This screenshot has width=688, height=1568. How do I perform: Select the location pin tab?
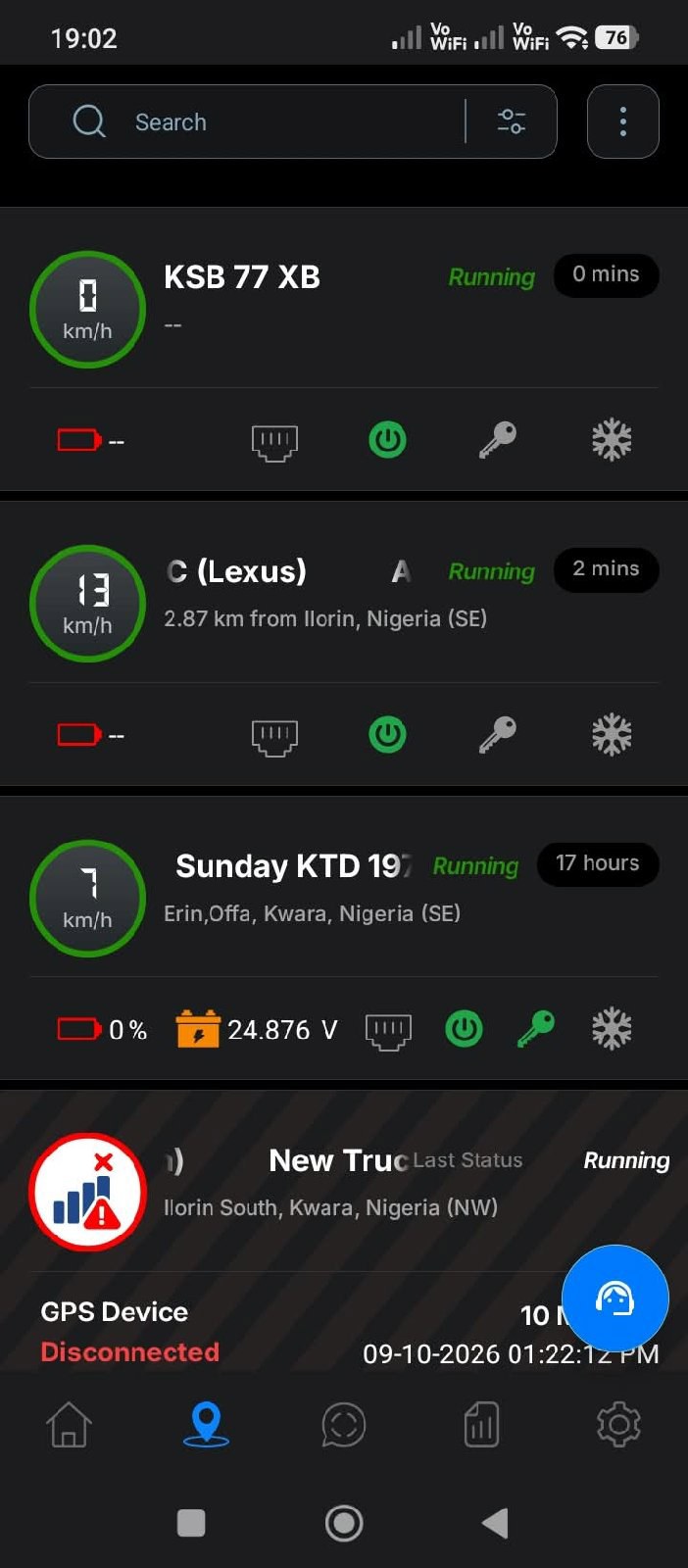pos(206,1424)
